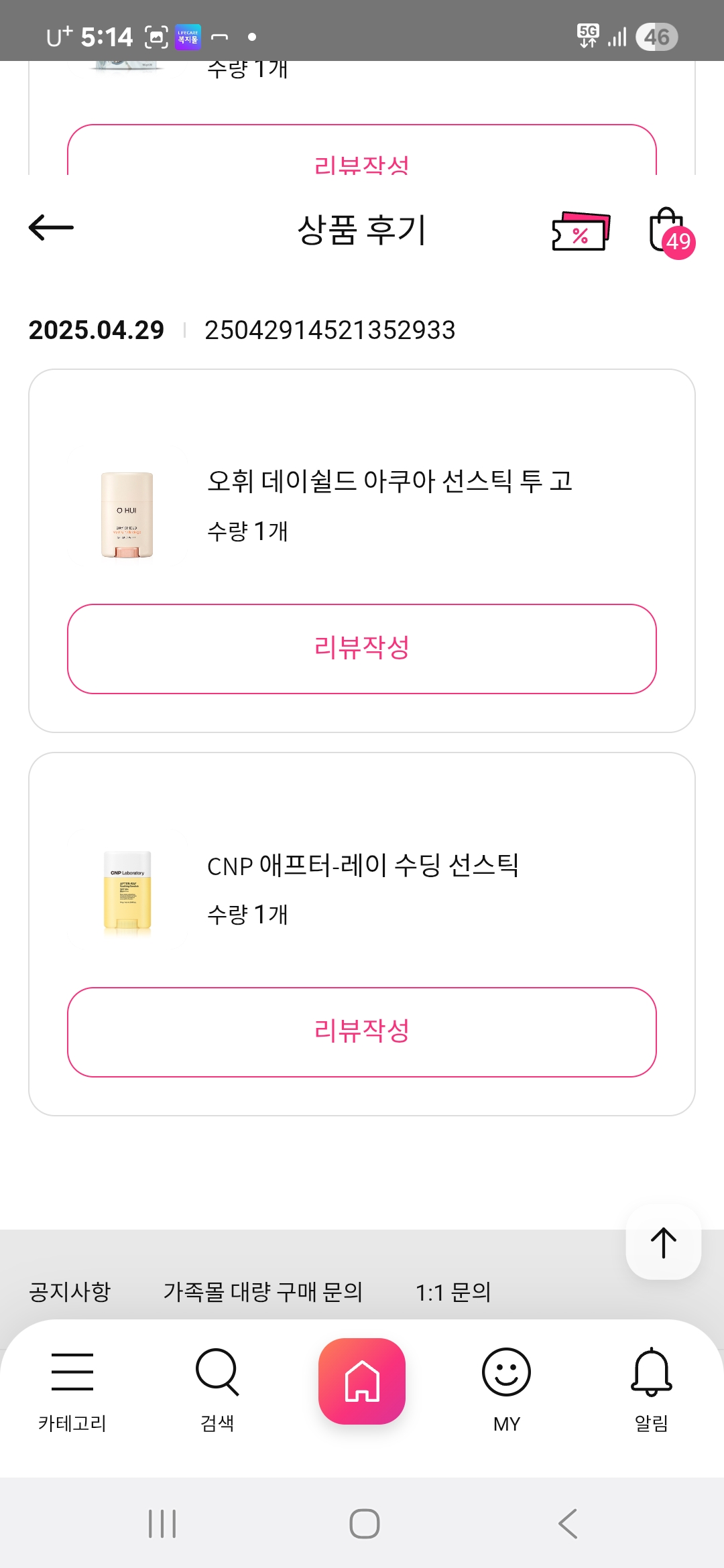Jump to top with the up arrow button
This screenshot has width=724, height=1568.
(x=664, y=1242)
